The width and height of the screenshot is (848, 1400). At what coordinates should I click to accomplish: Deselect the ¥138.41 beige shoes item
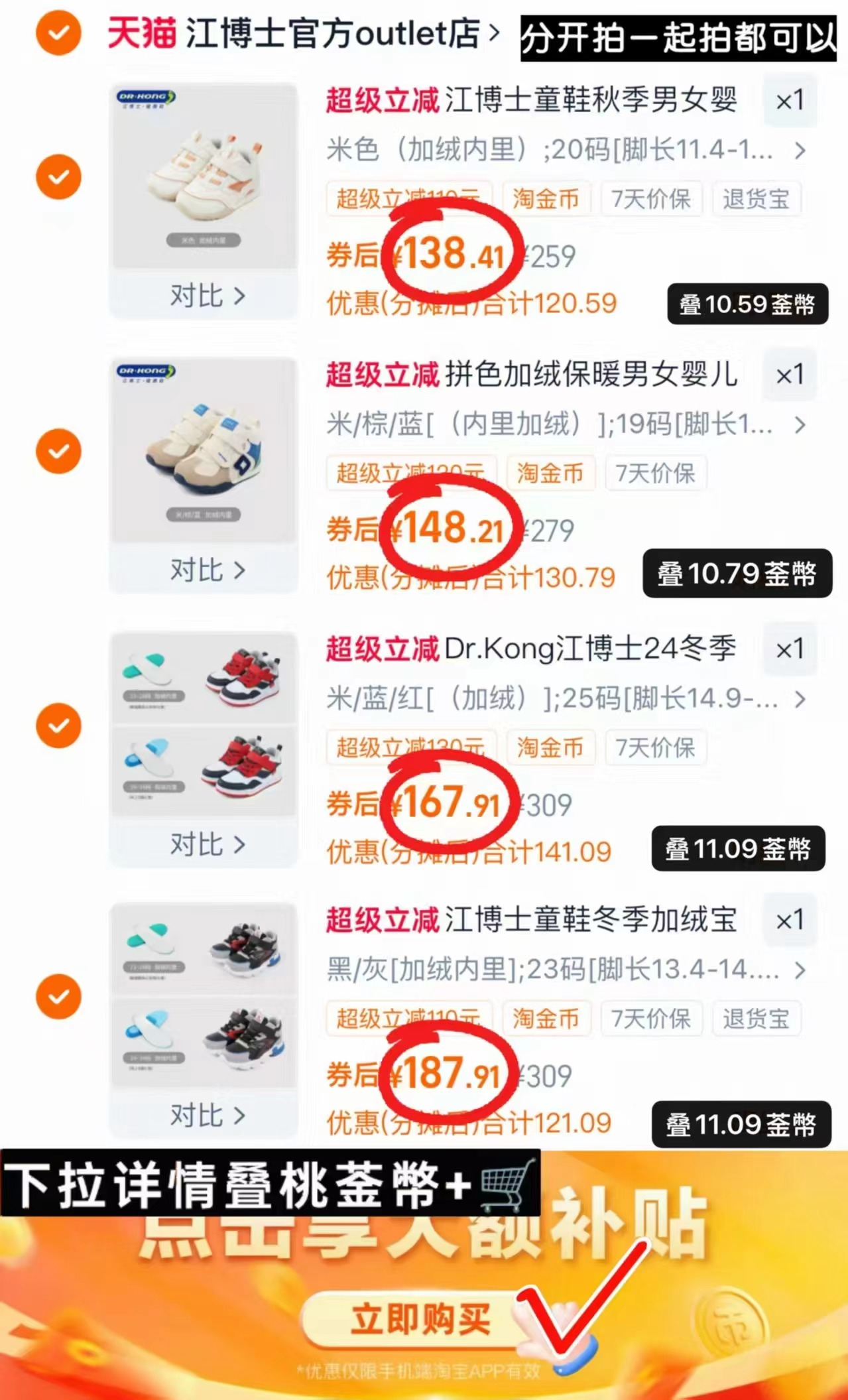[x=58, y=176]
